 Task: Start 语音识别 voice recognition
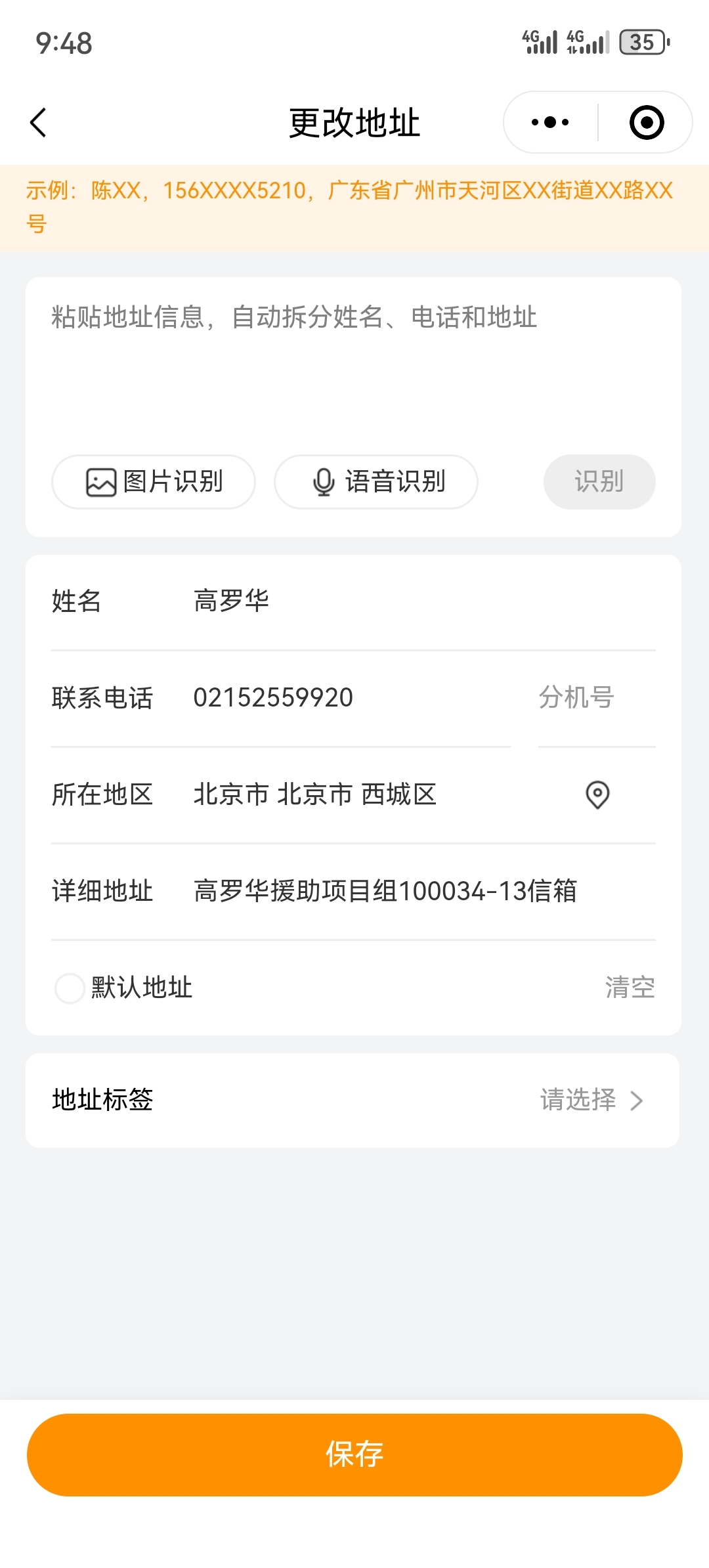[x=376, y=482]
